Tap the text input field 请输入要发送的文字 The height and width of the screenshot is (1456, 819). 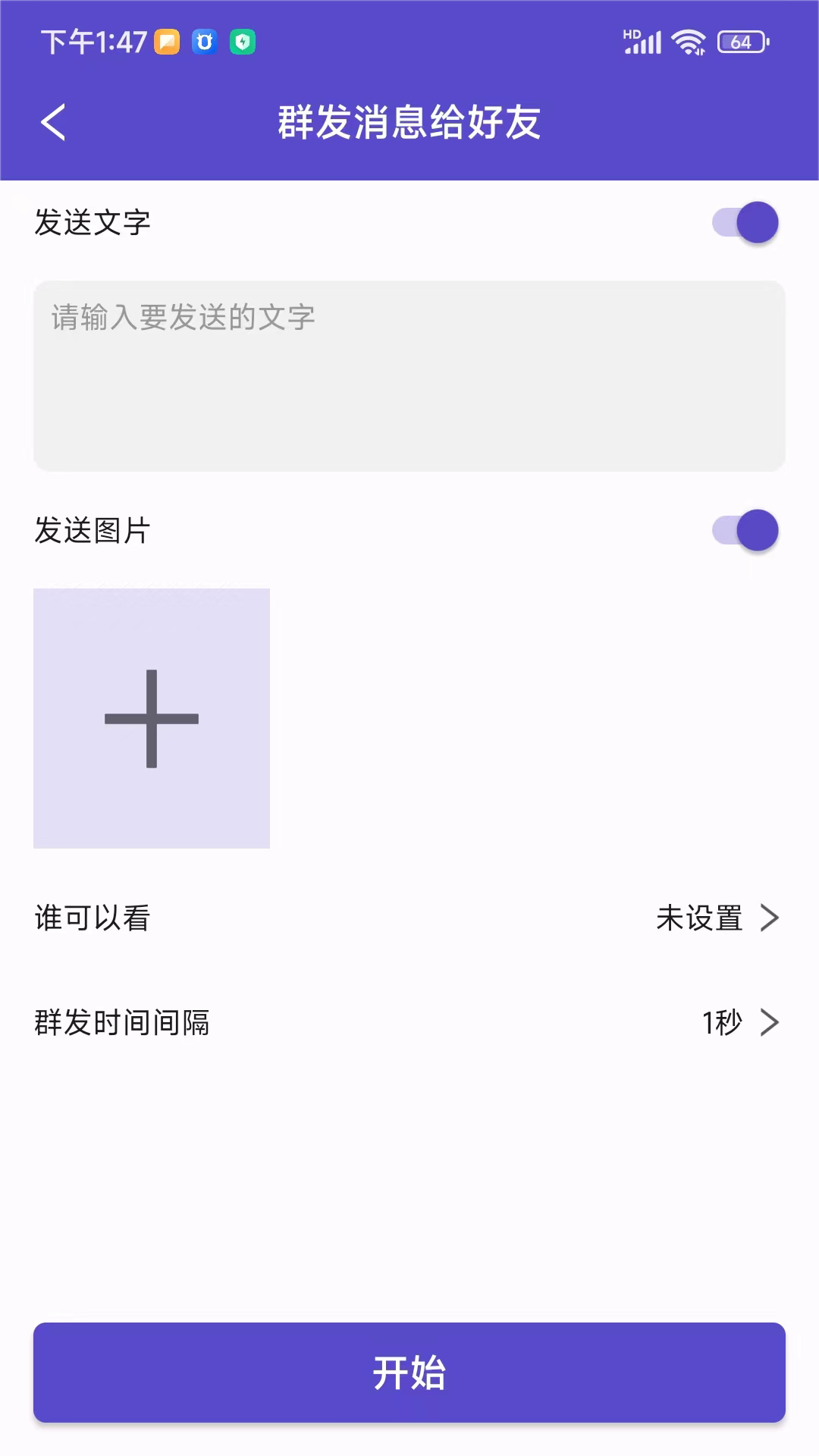[x=409, y=375]
